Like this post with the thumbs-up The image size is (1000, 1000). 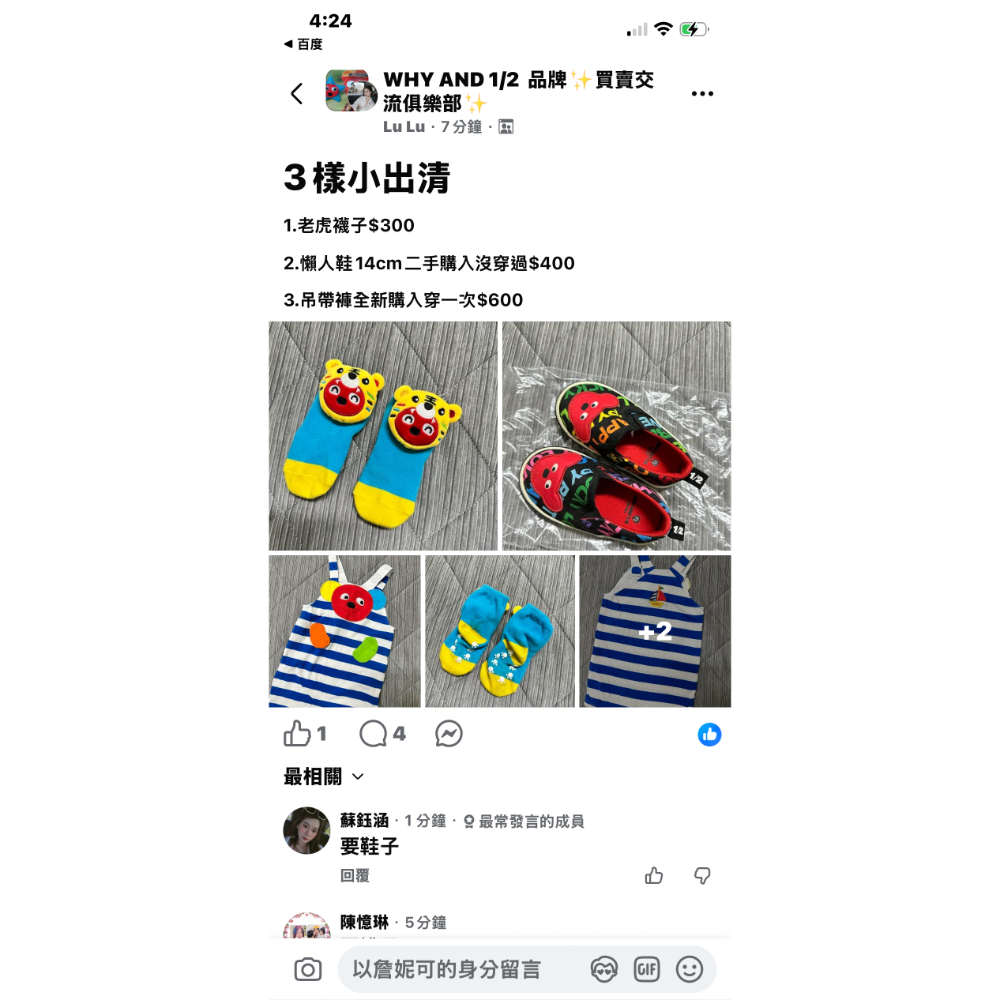[298, 734]
